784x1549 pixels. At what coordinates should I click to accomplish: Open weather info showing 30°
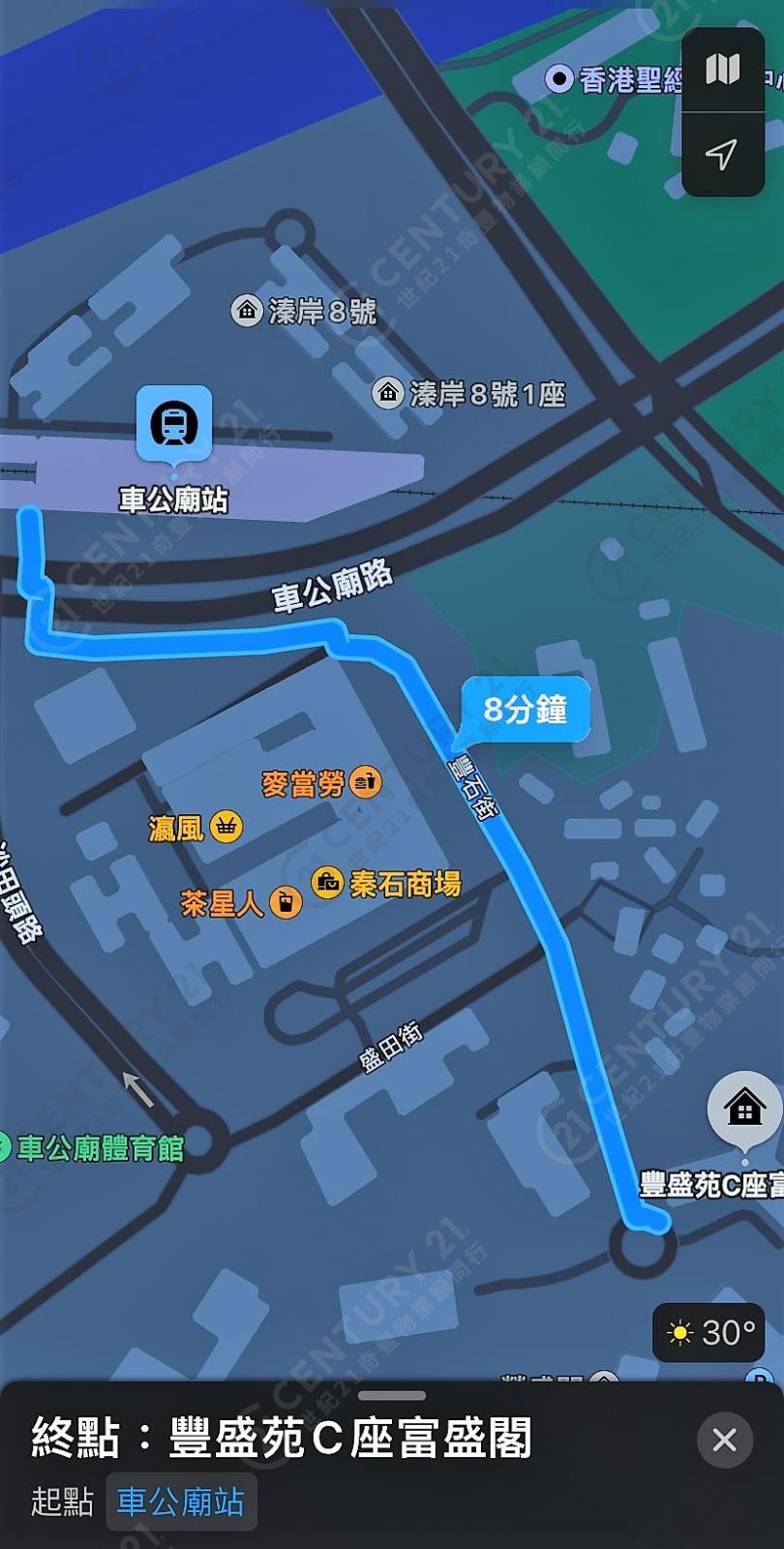coord(709,1332)
